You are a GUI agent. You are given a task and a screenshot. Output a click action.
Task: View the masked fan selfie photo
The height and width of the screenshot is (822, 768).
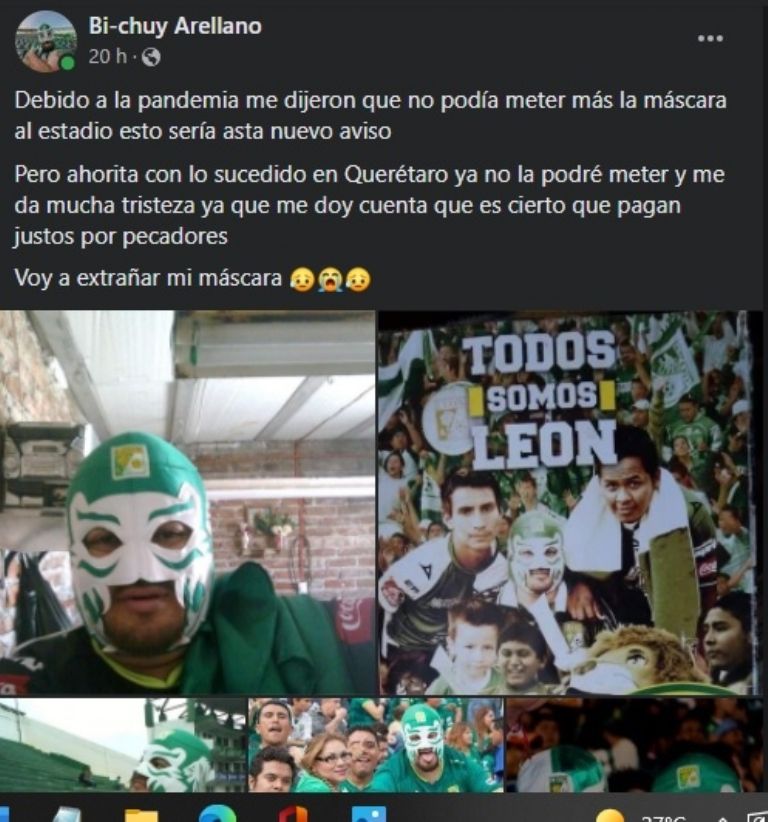187,502
